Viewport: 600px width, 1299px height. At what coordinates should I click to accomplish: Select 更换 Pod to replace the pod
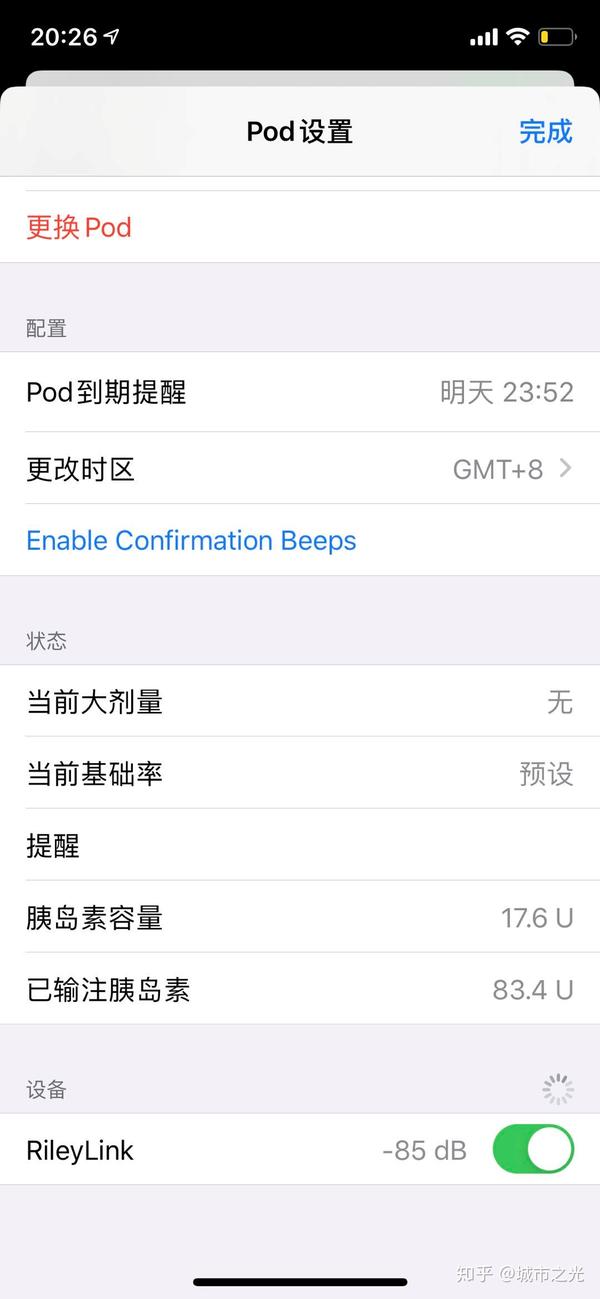[79, 227]
